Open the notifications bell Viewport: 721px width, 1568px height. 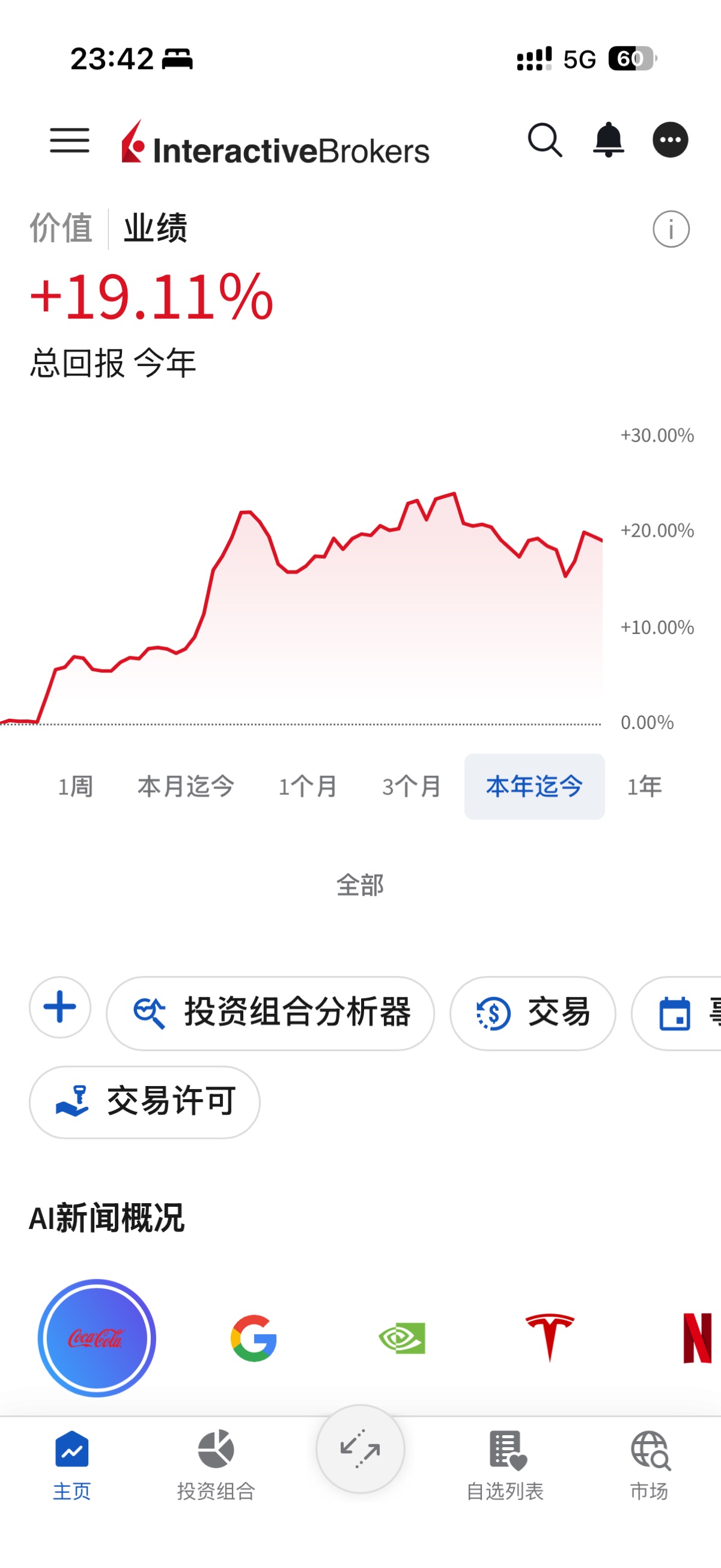pos(608,141)
